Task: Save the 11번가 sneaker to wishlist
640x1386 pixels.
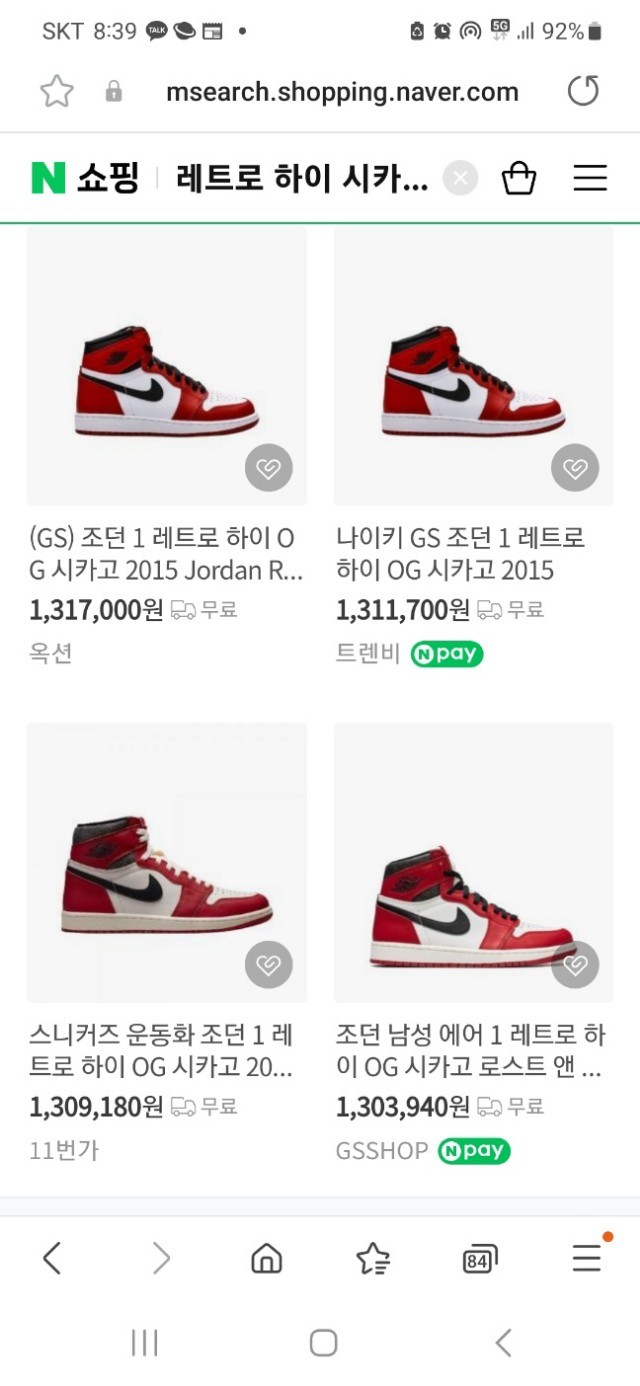Action: point(269,964)
